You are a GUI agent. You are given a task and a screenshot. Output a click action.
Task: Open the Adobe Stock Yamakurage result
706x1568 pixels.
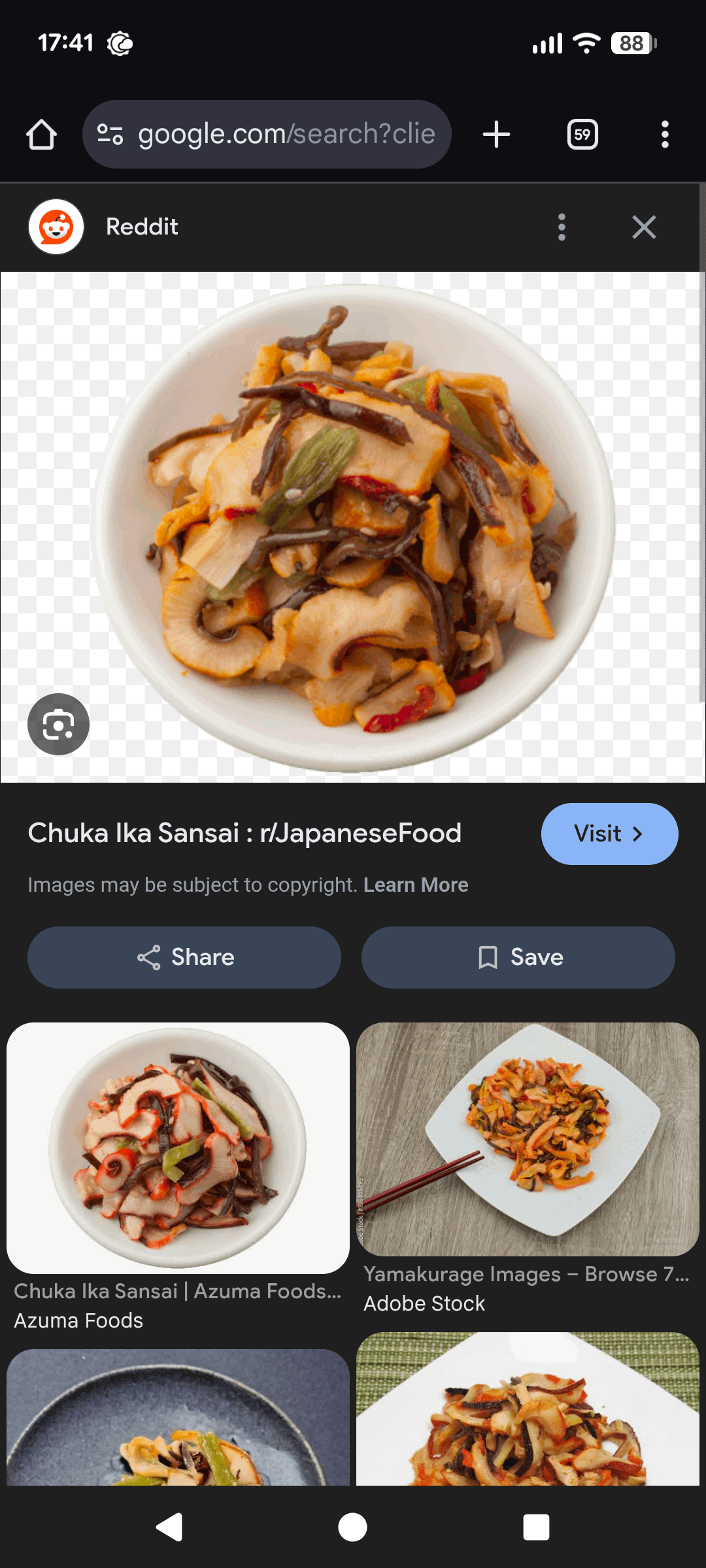coord(528,1139)
